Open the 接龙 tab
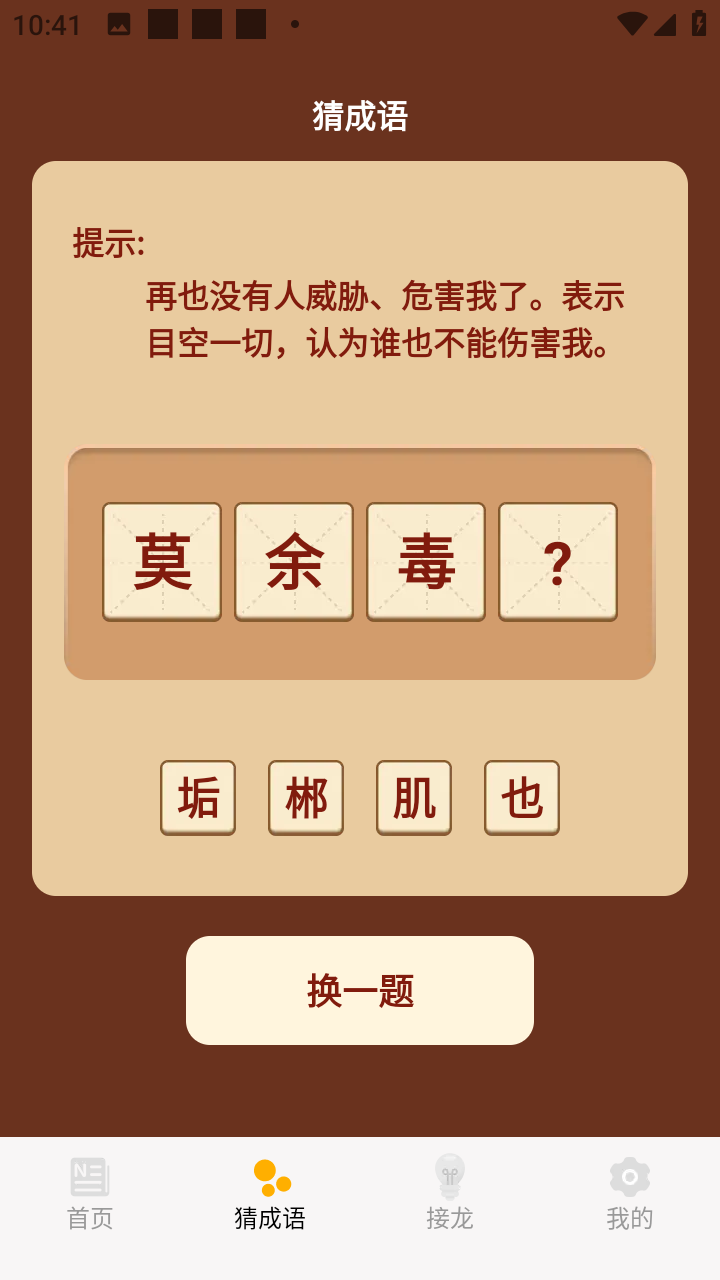Image resolution: width=720 pixels, height=1280 pixels. [450, 1195]
